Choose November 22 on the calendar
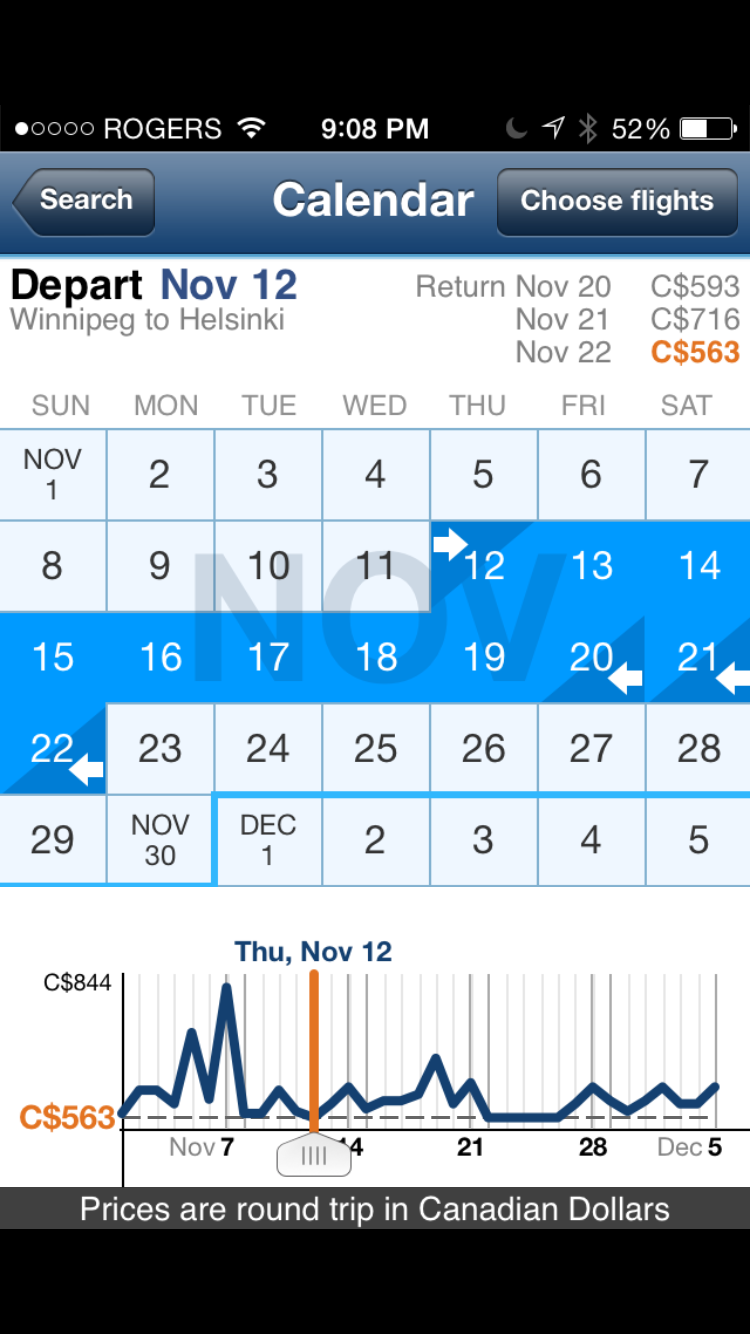 click(x=53, y=749)
